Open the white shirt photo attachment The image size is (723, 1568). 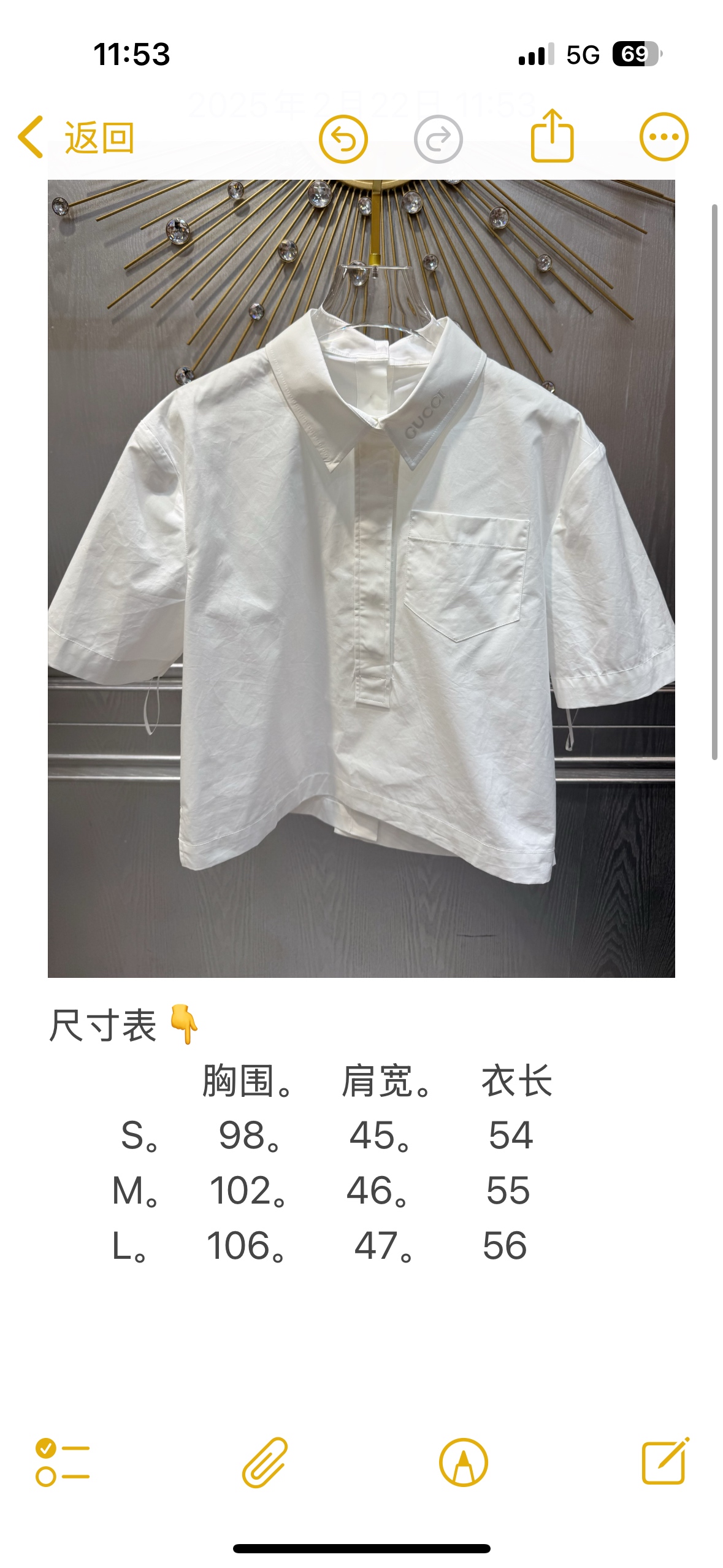(x=361, y=578)
